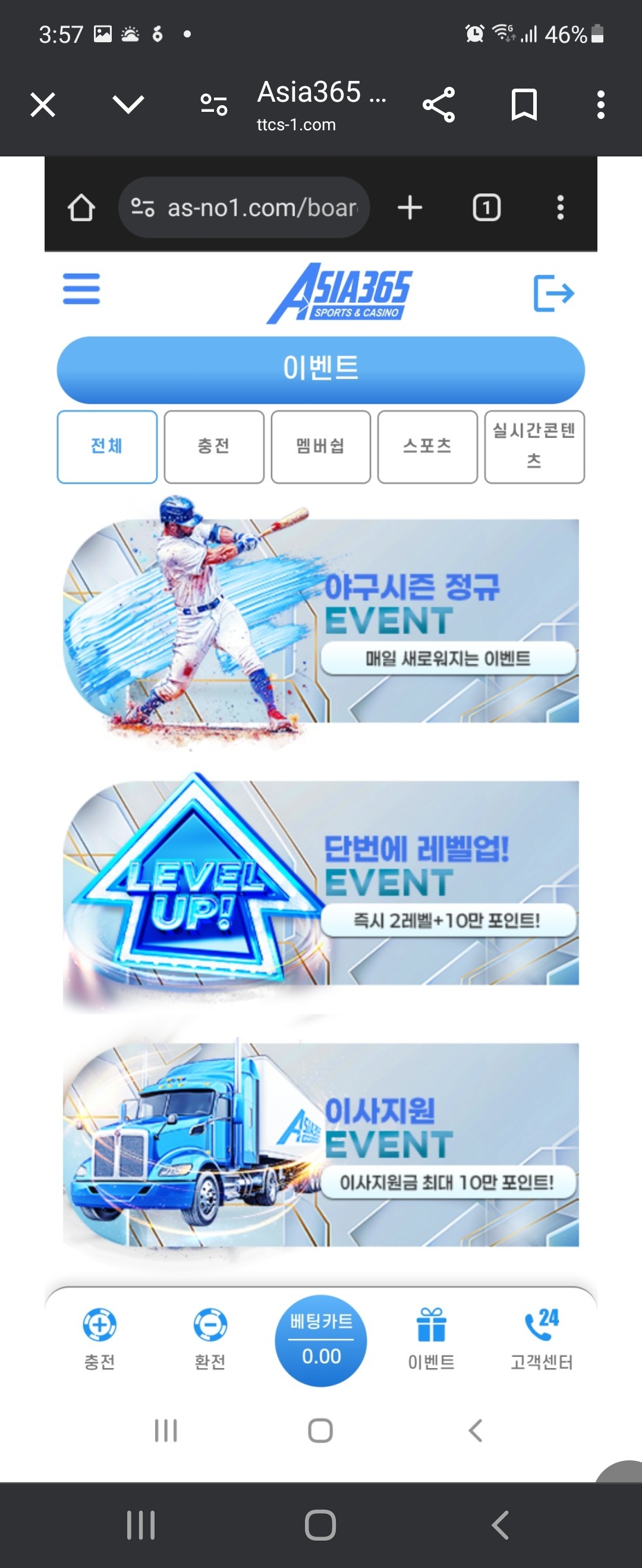
Task: Close the Asia365 custom tab
Action: (43, 105)
